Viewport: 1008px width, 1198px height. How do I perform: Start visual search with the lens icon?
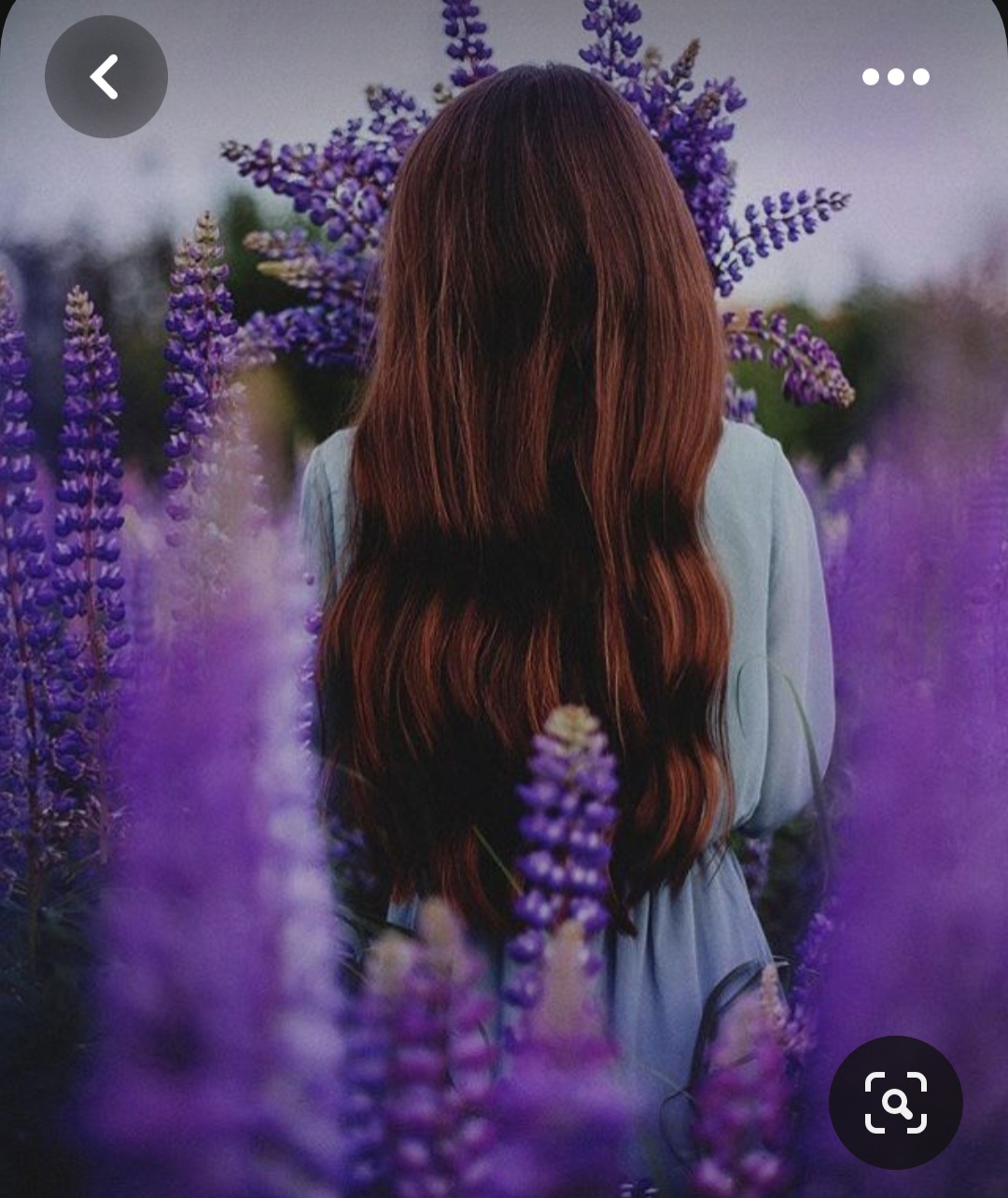895,1102
